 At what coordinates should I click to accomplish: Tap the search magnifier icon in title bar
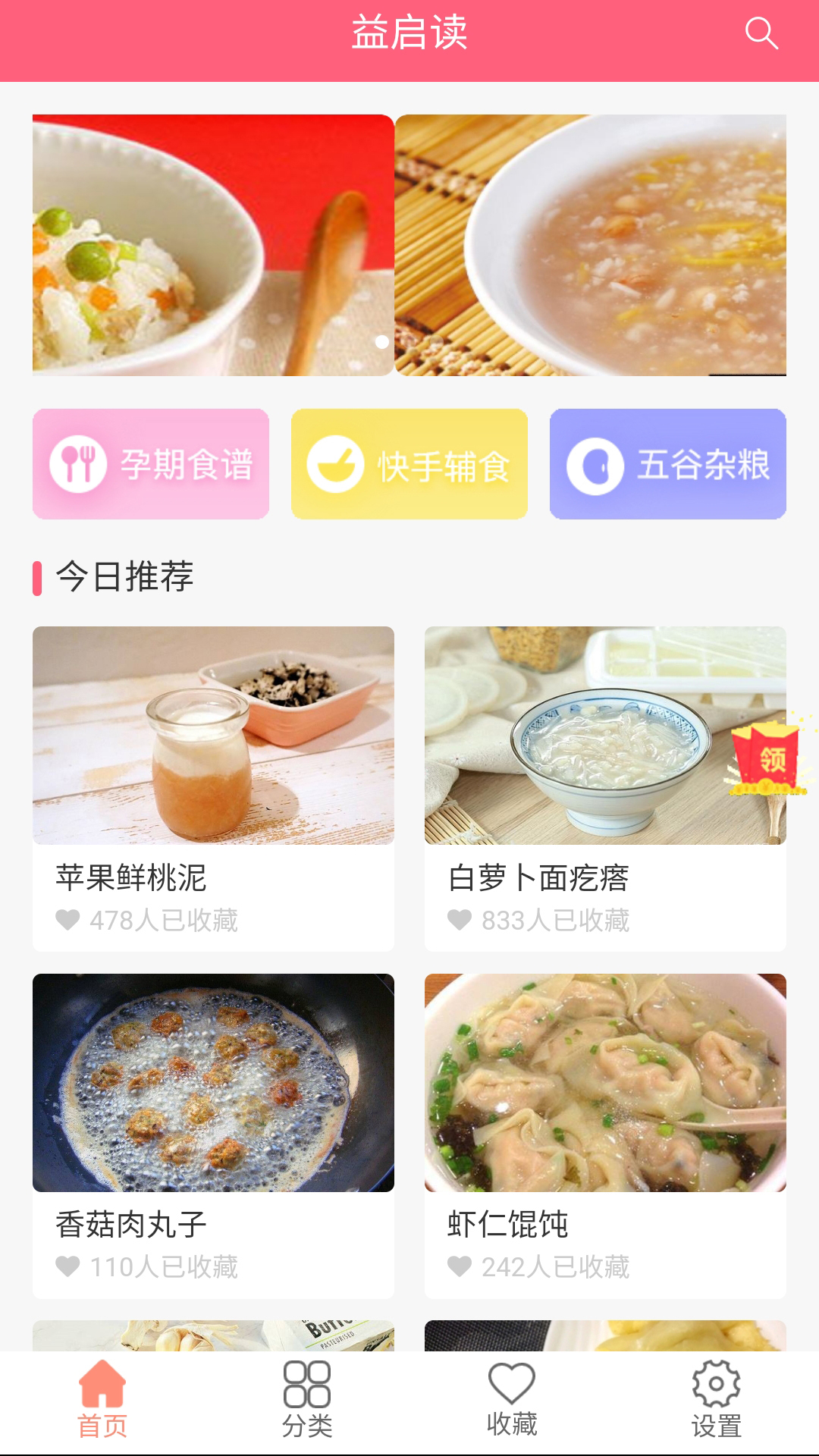click(762, 32)
